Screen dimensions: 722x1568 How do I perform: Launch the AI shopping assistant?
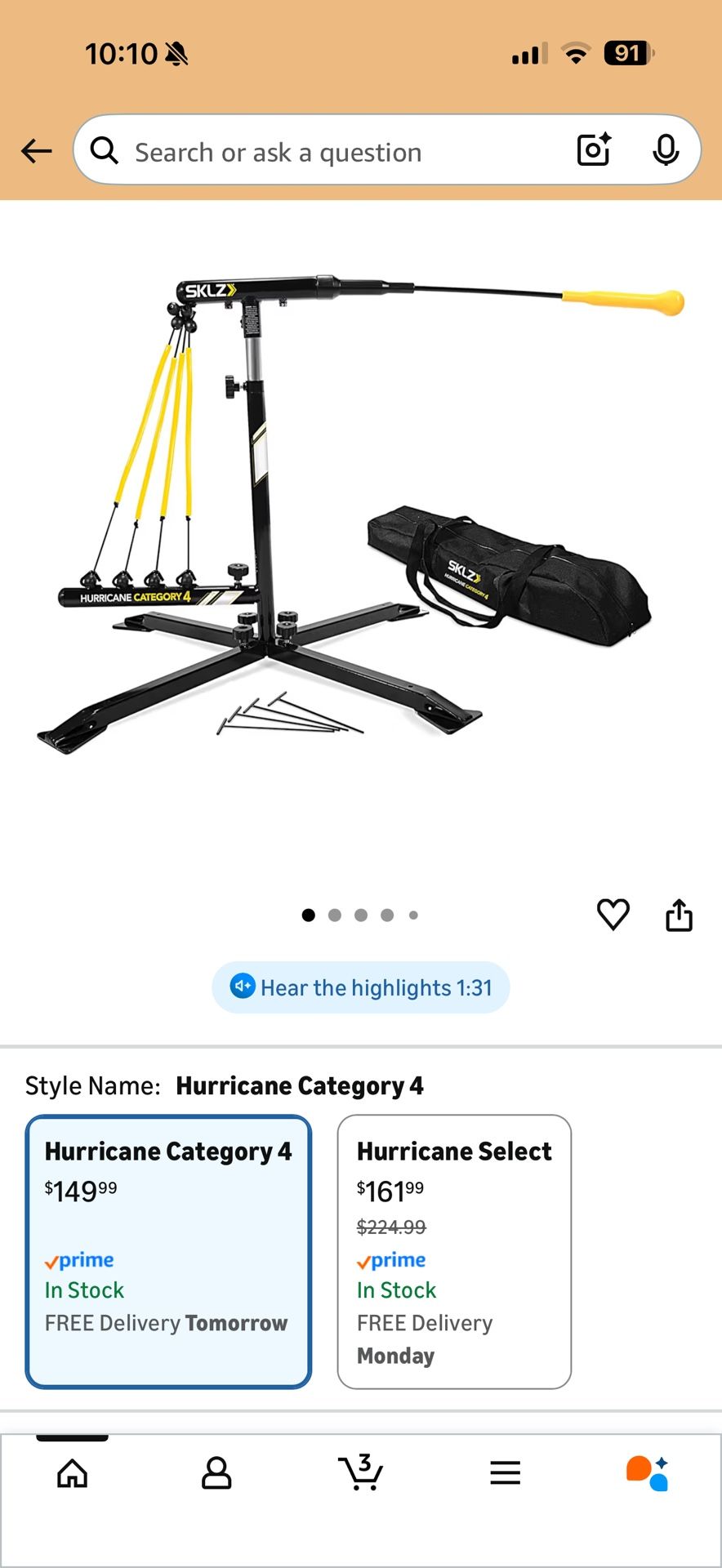[648, 1473]
